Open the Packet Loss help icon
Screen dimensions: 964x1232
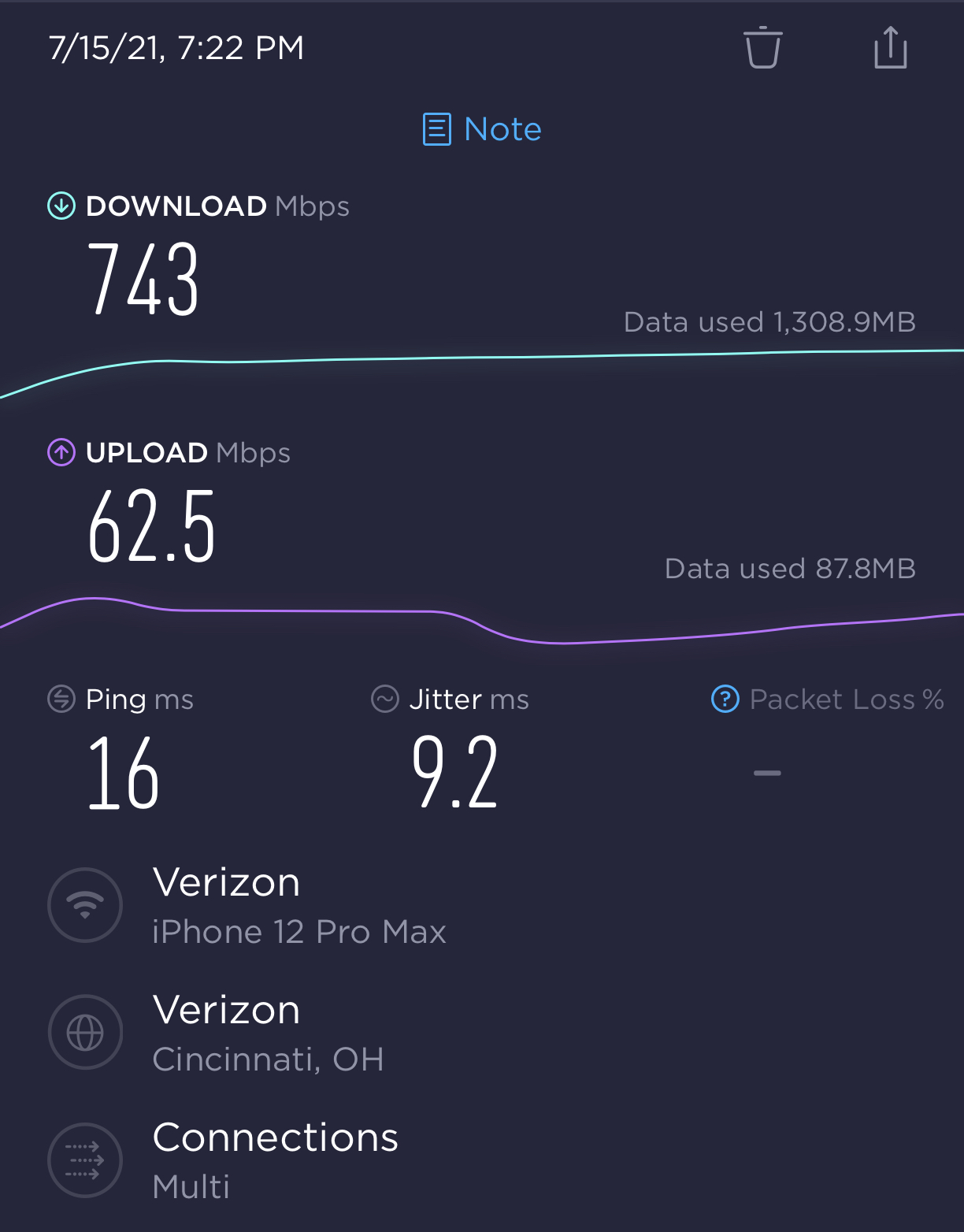pos(725,699)
